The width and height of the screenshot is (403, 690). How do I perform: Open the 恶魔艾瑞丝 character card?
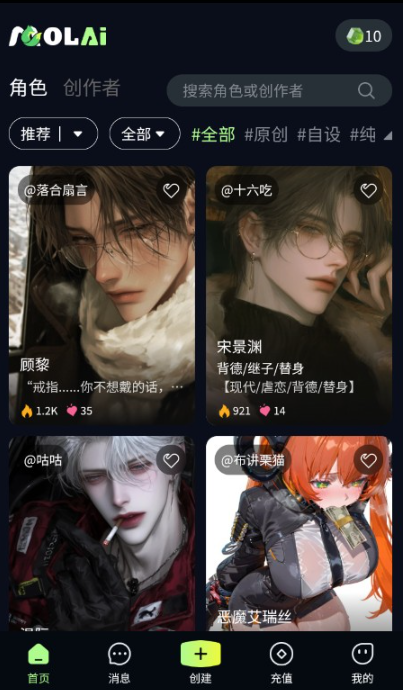[x=299, y=533]
